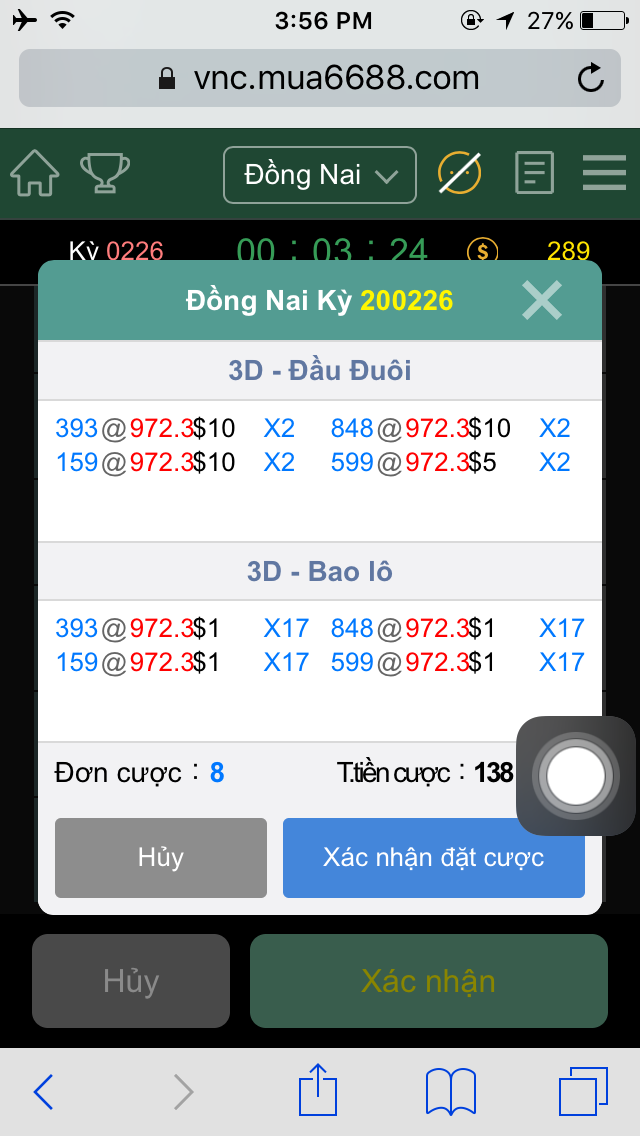Open the document list icon

pos(534,175)
